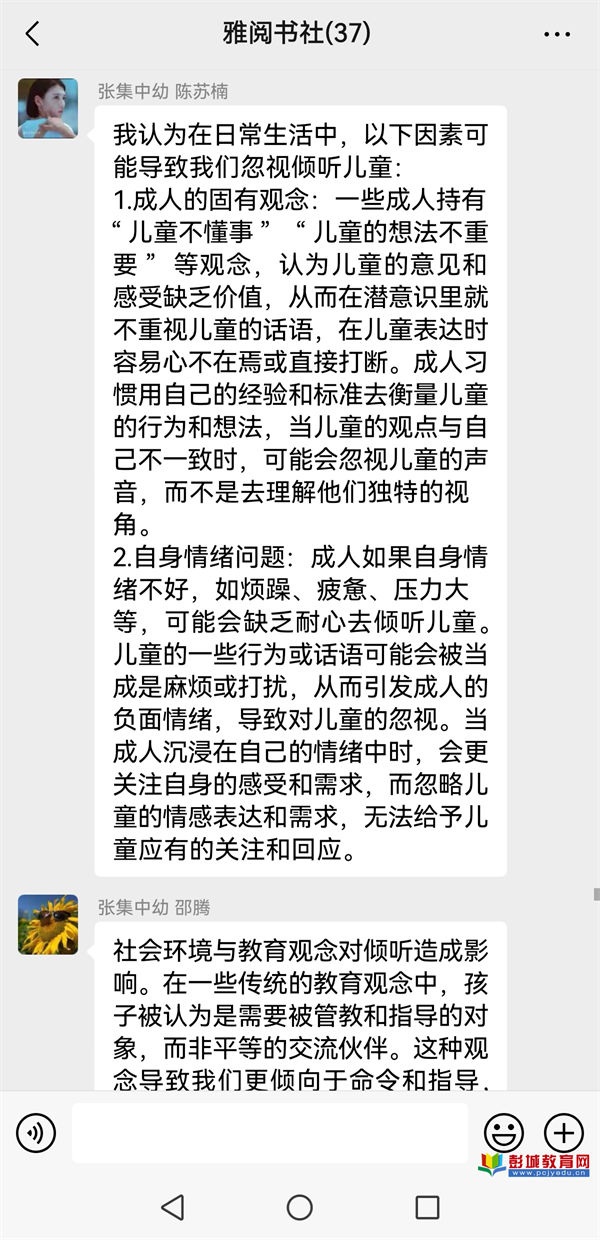Open 邵腾's sunflower avatar
Screen dimensions: 600x1240
[x=48, y=924]
